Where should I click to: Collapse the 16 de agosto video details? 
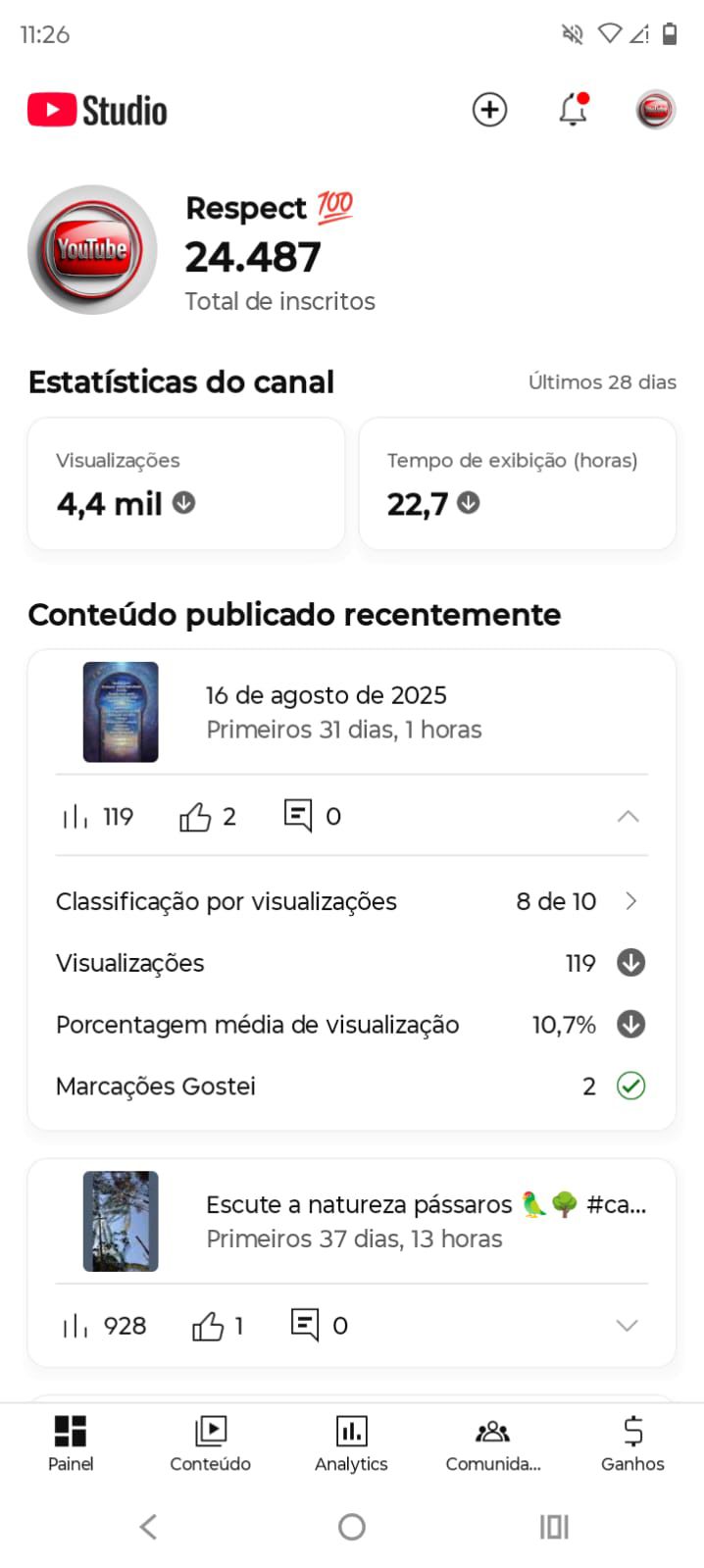(628, 816)
